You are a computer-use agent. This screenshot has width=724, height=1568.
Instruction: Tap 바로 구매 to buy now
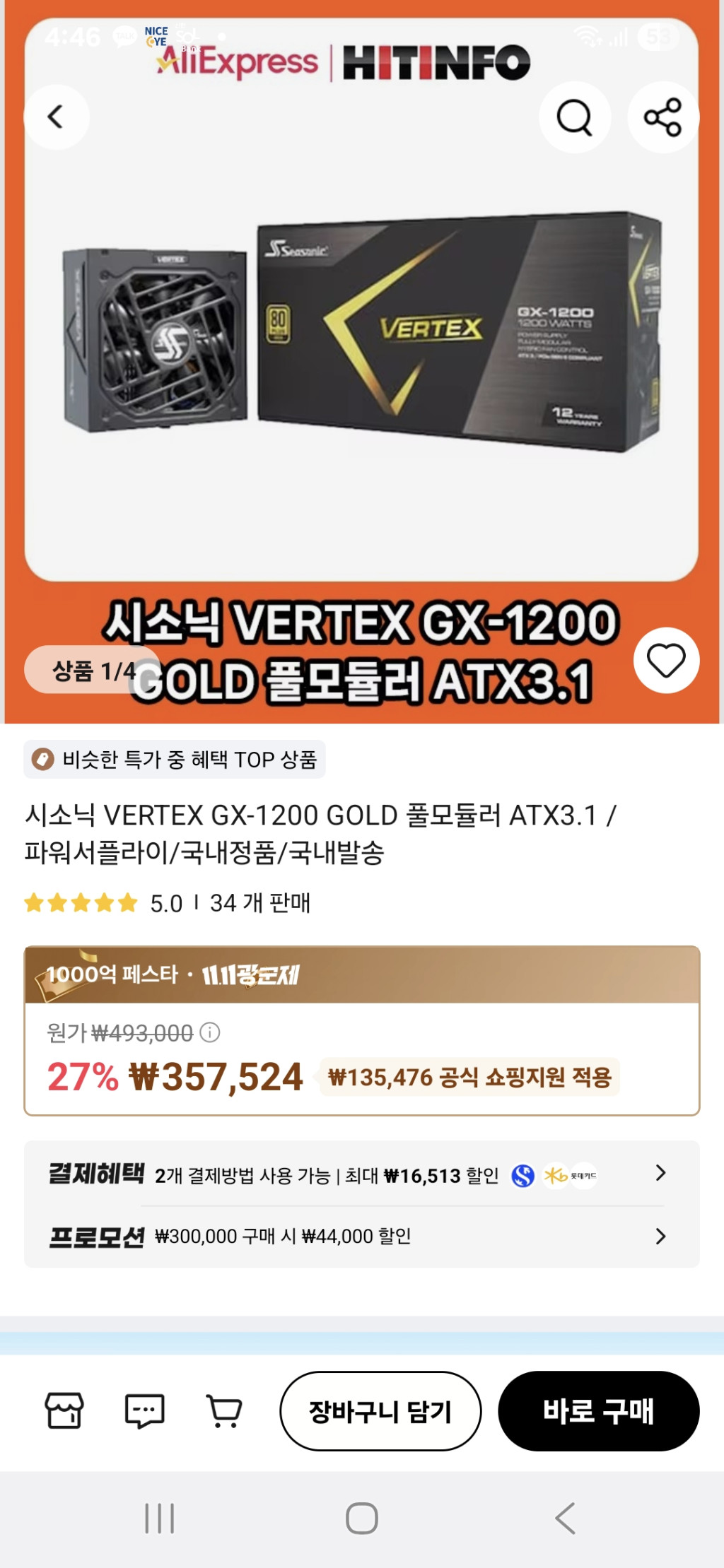(598, 1411)
